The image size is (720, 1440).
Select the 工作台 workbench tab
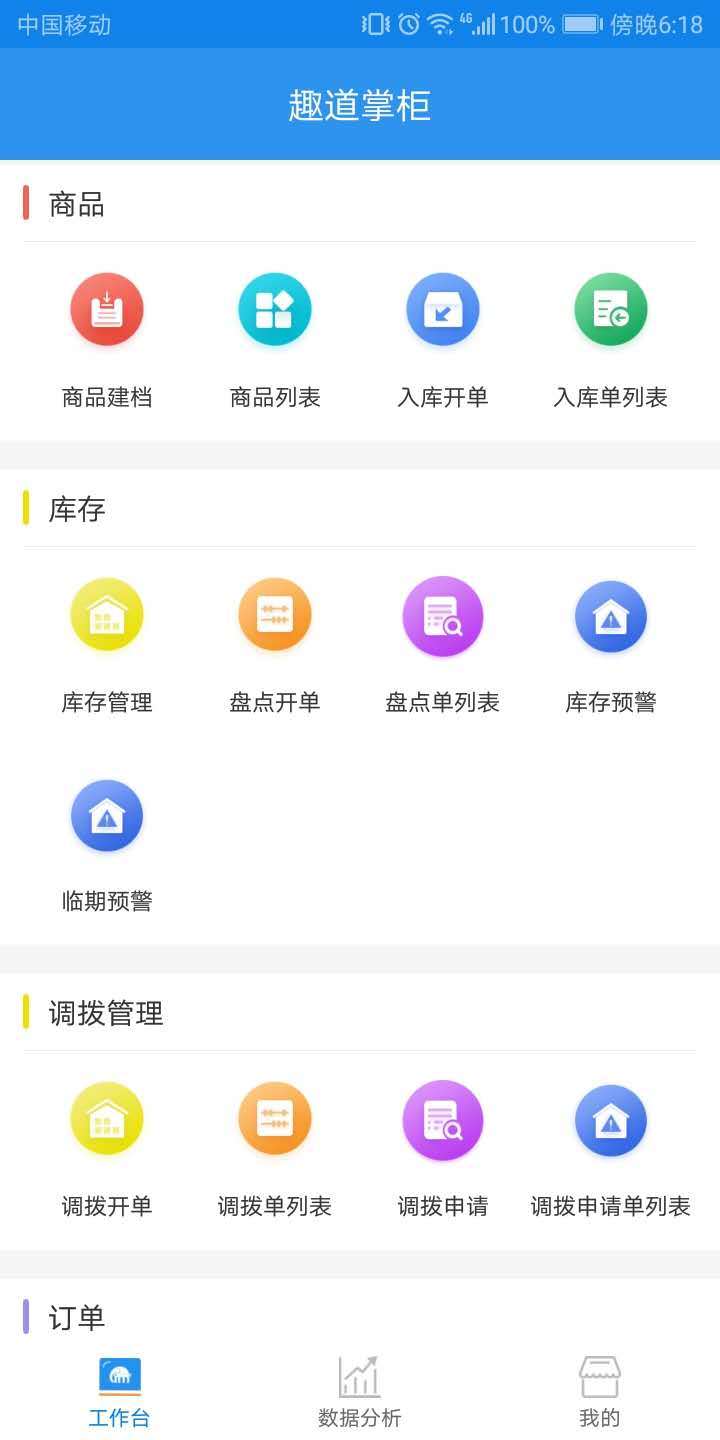pos(119,1390)
